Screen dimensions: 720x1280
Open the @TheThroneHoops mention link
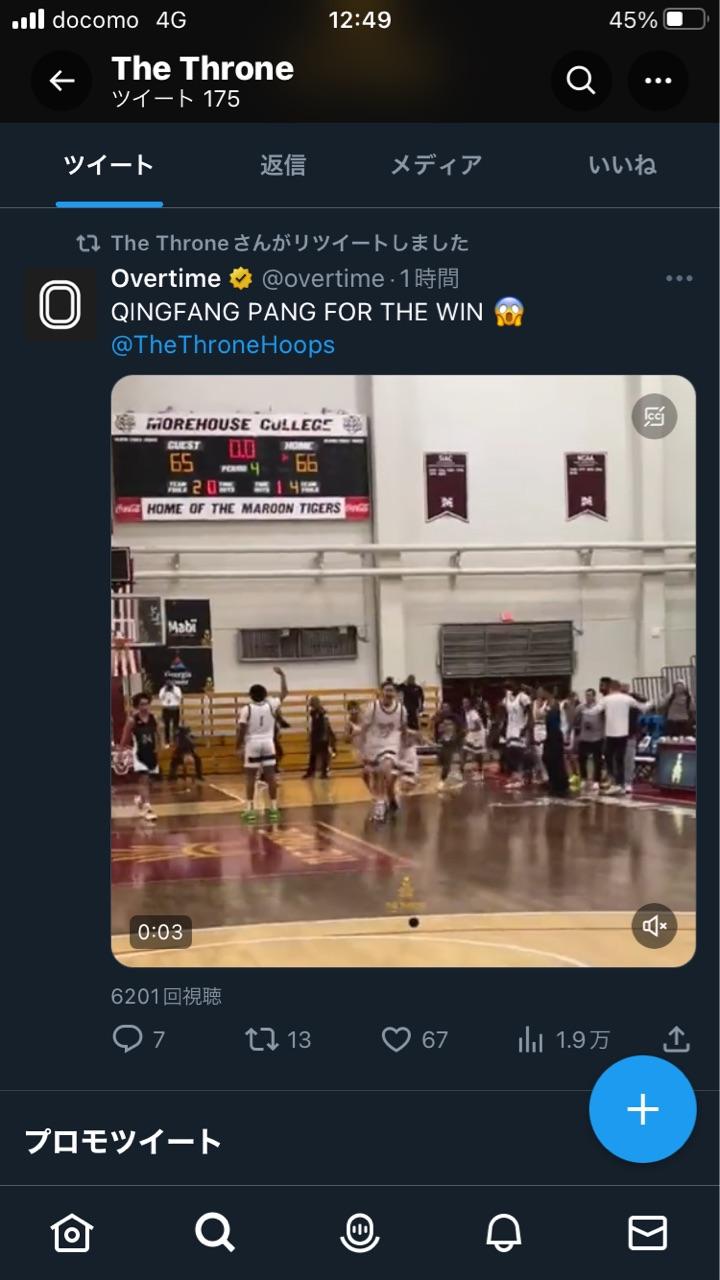[223, 345]
